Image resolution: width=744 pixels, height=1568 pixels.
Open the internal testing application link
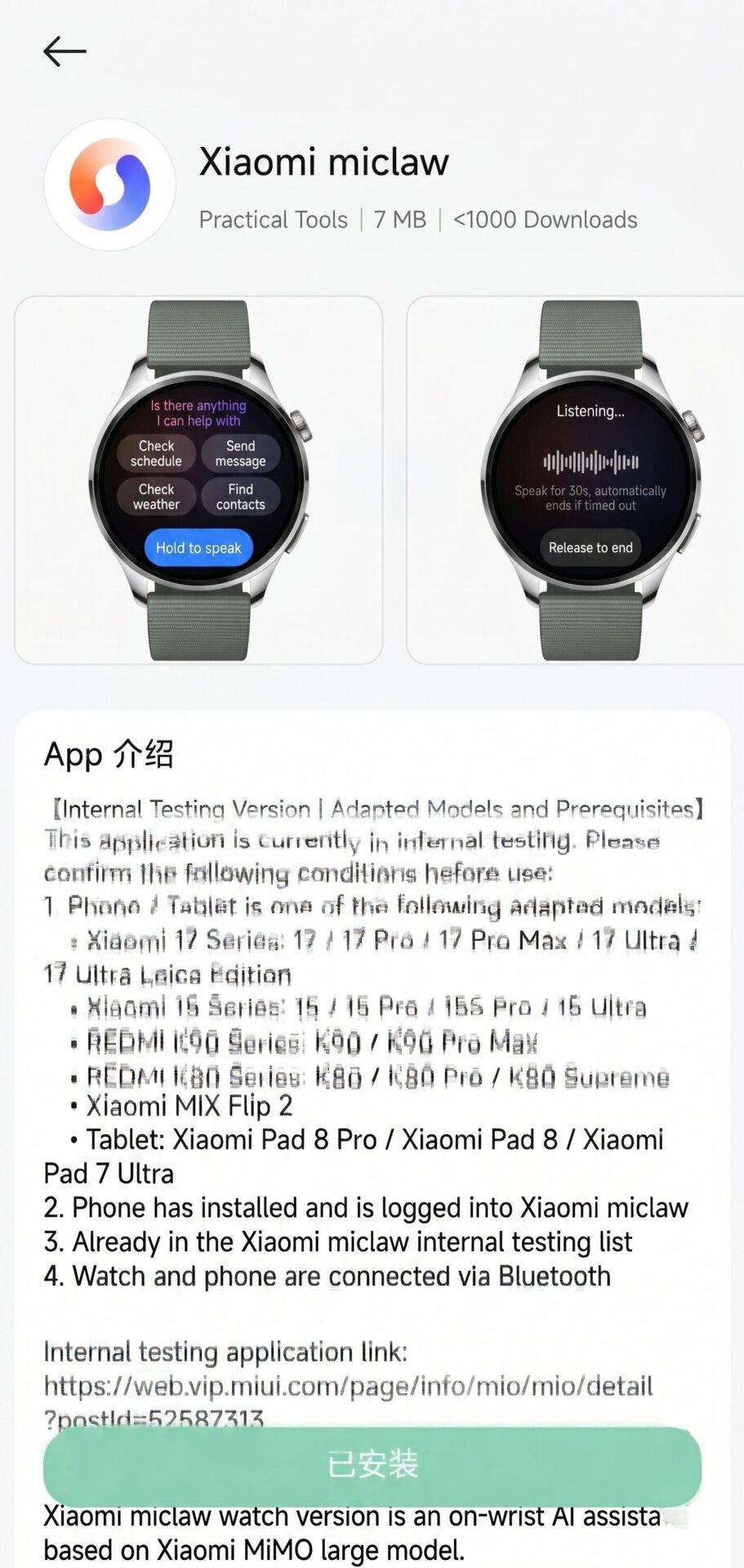(348, 1401)
